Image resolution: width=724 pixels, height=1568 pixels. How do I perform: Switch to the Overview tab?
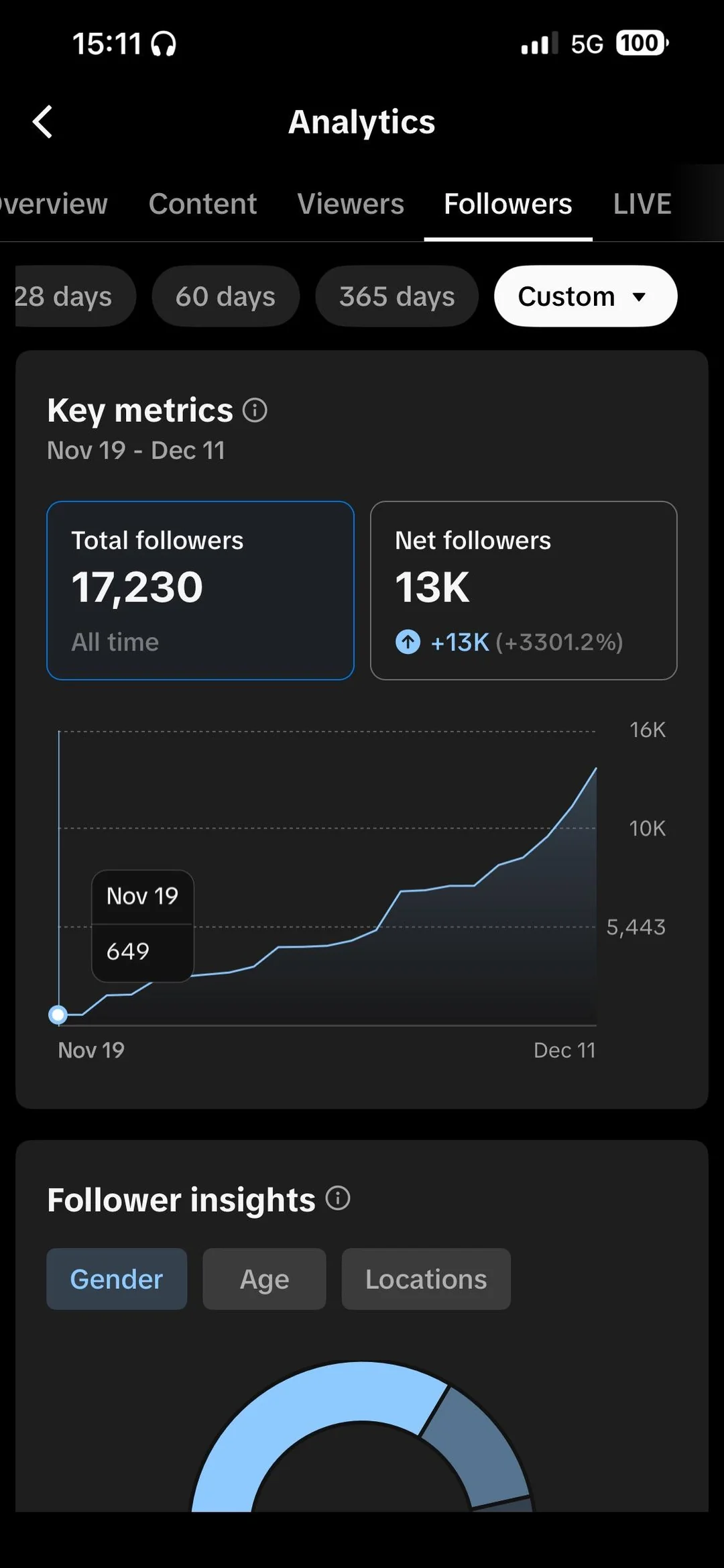(54, 204)
